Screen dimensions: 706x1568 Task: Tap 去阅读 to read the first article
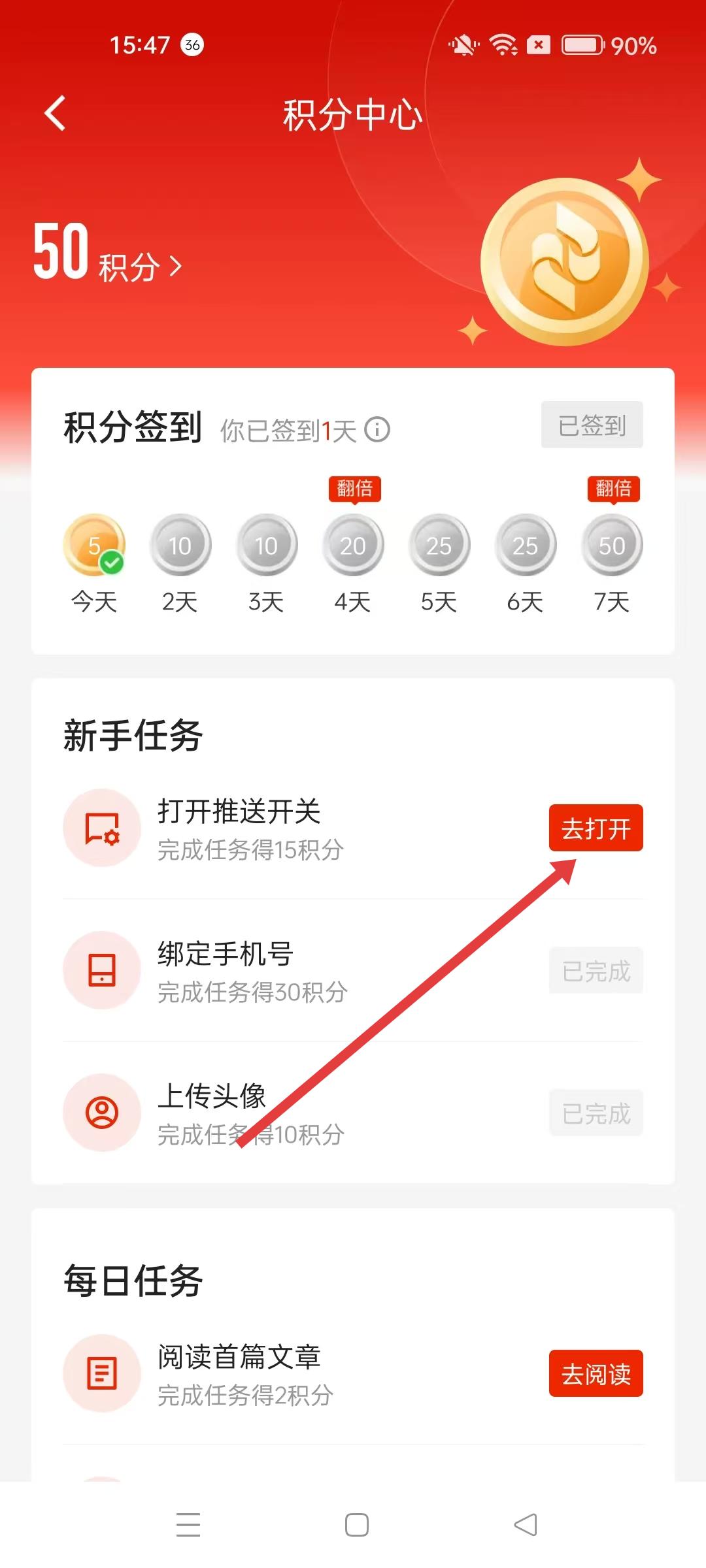coord(596,1373)
